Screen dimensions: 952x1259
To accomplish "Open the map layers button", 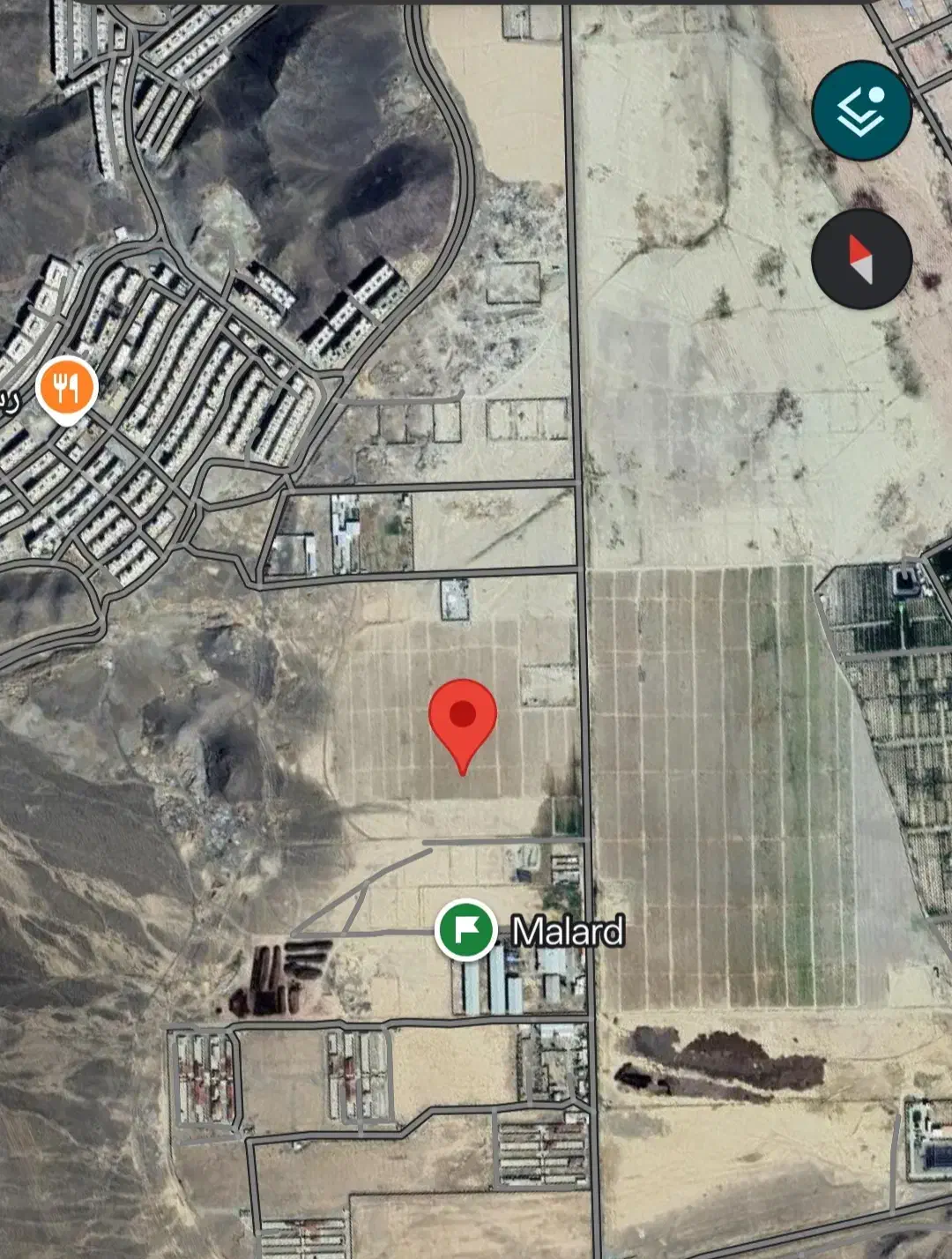I will click(861, 110).
